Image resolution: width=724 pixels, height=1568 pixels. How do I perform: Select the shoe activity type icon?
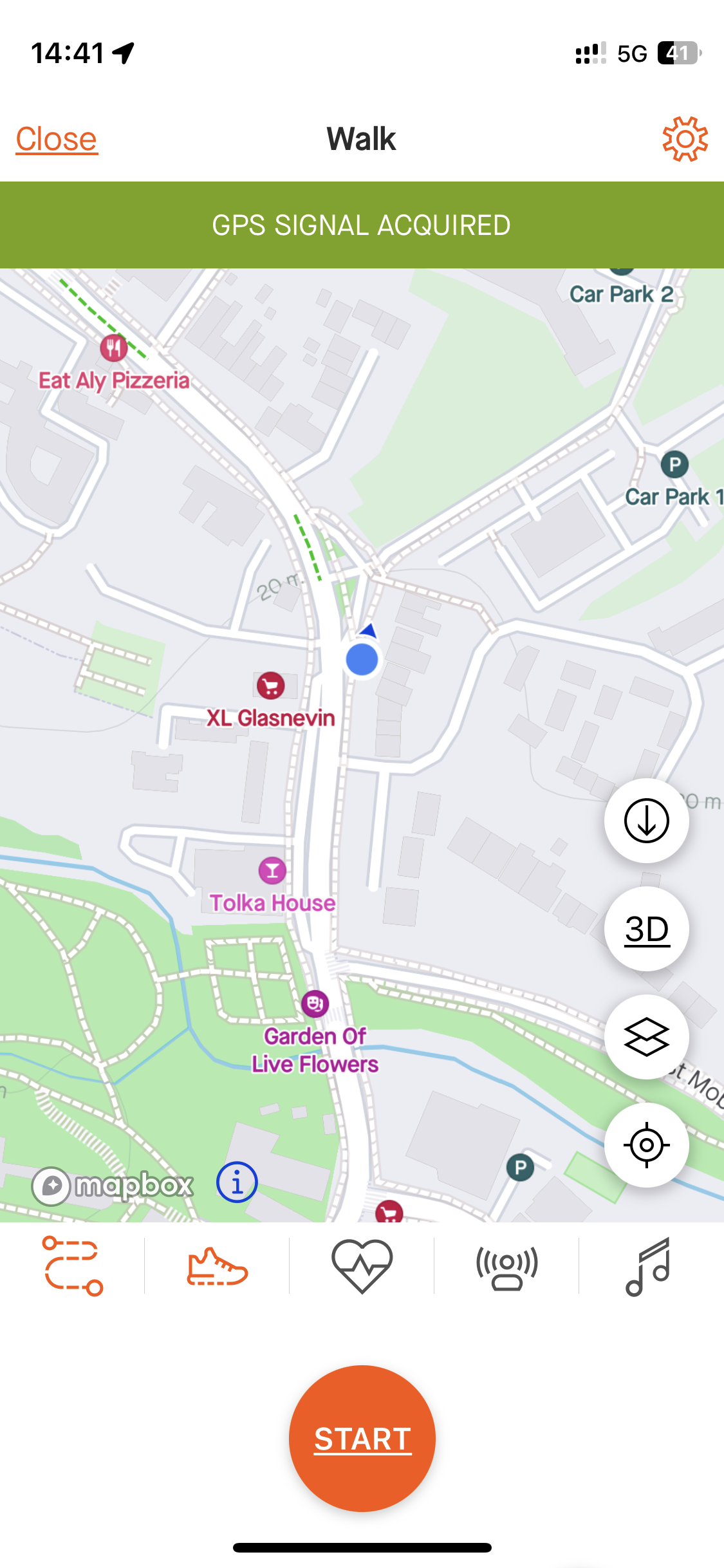(217, 1265)
